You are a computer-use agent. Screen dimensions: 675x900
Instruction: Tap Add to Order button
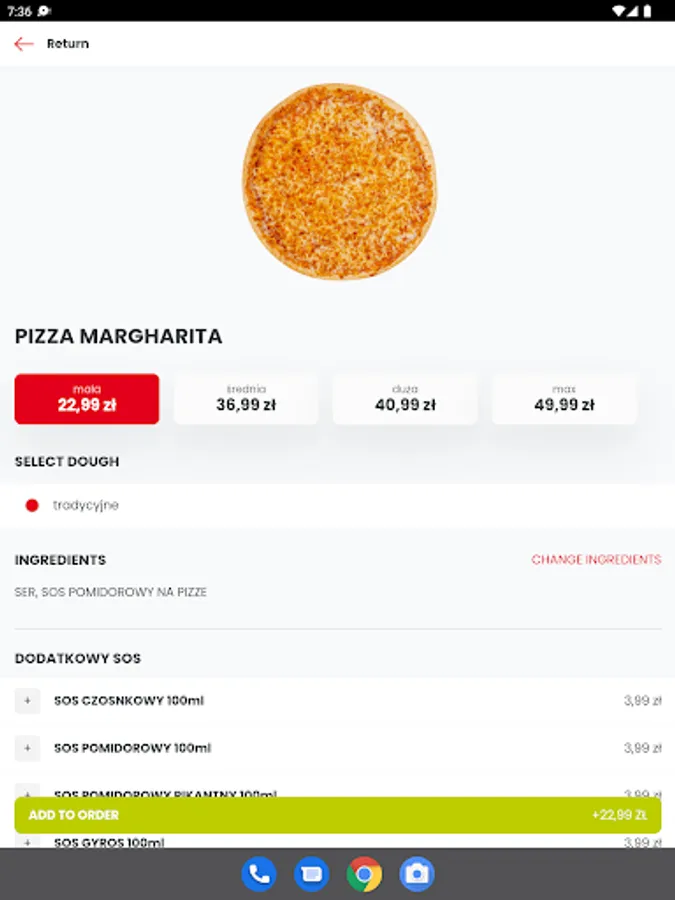tap(337, 815)
